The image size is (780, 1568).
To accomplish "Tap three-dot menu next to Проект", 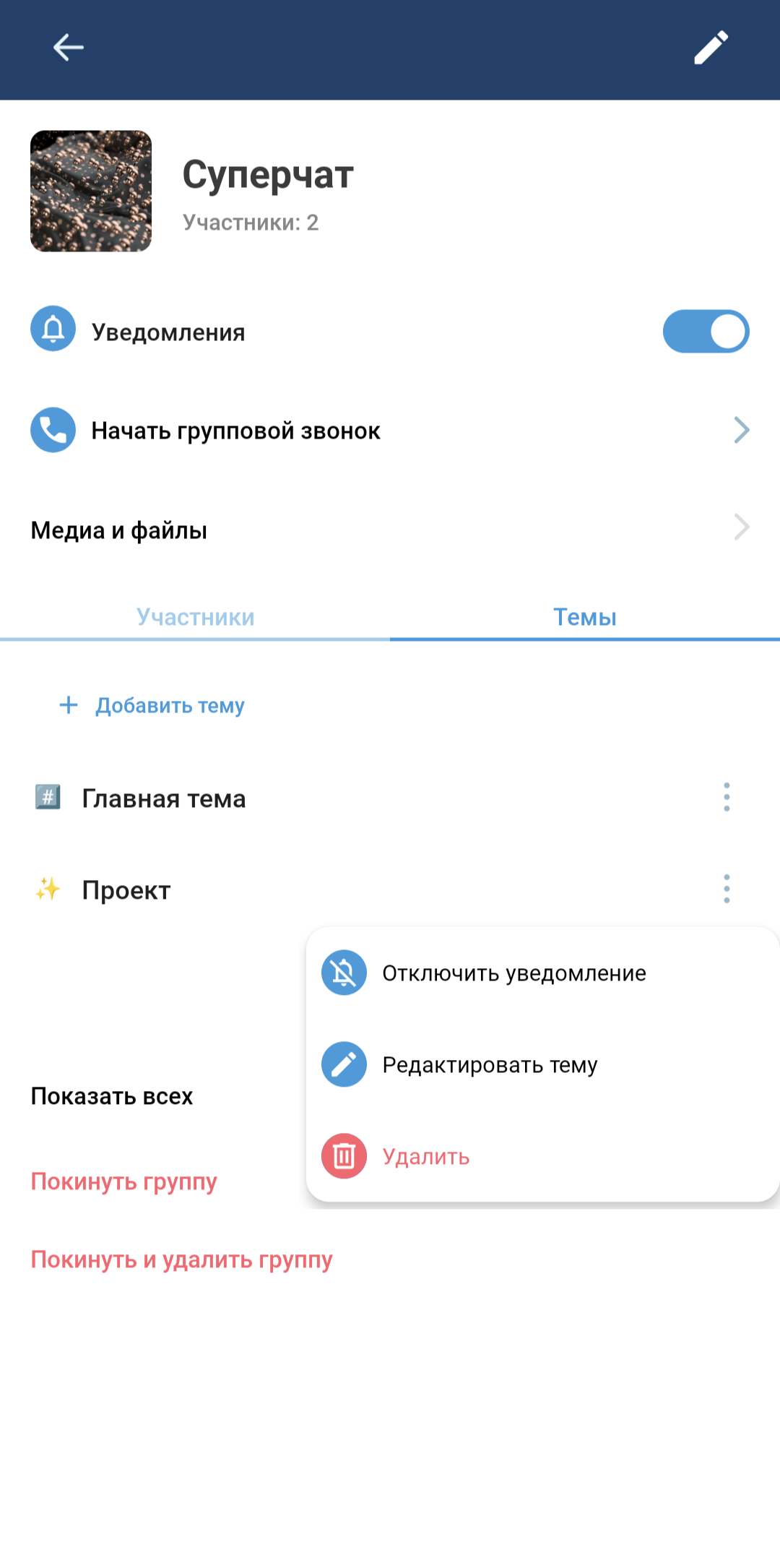I will point(727,889).
